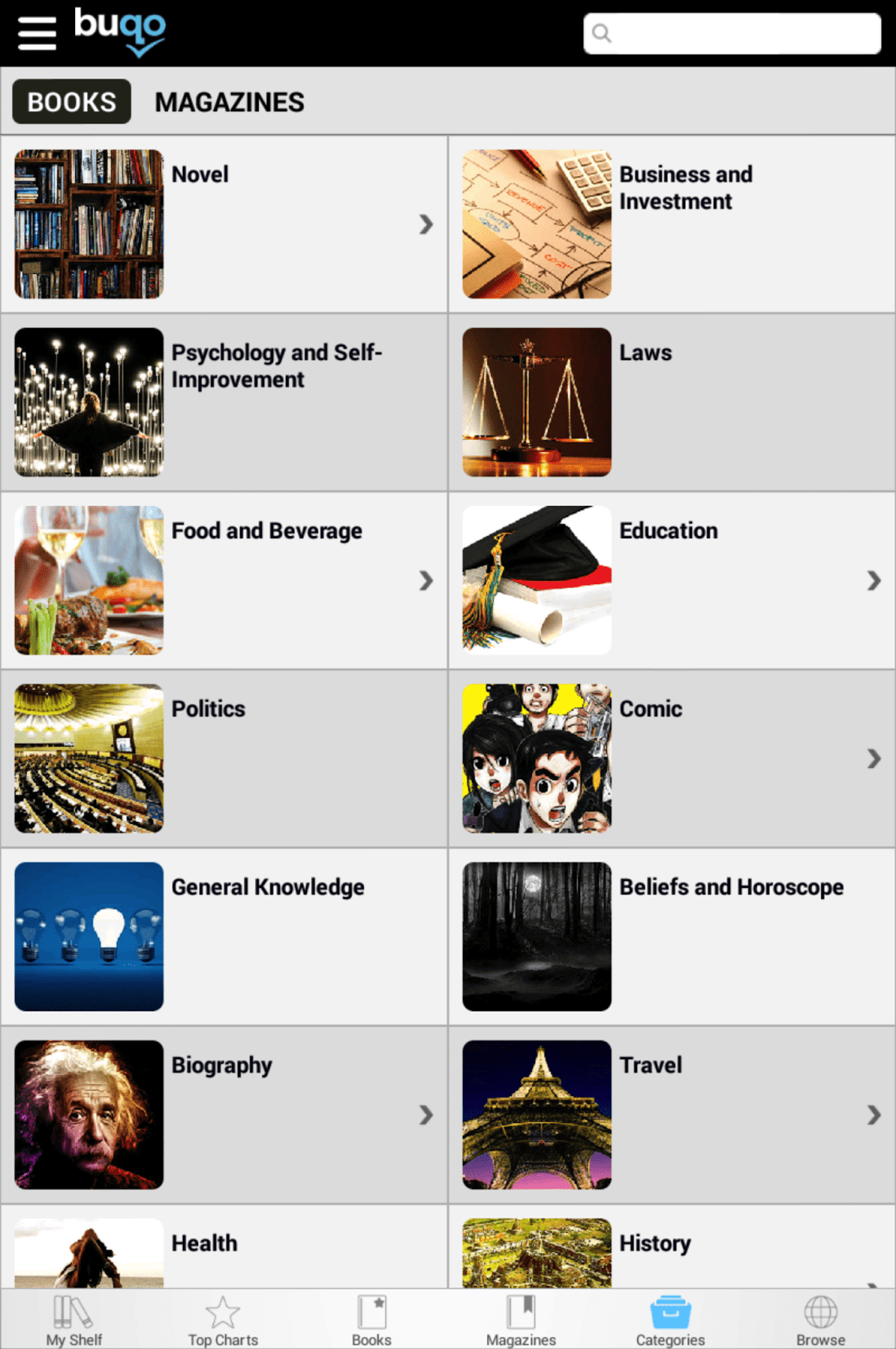Select the BOOKS category tab

[72, 102]
